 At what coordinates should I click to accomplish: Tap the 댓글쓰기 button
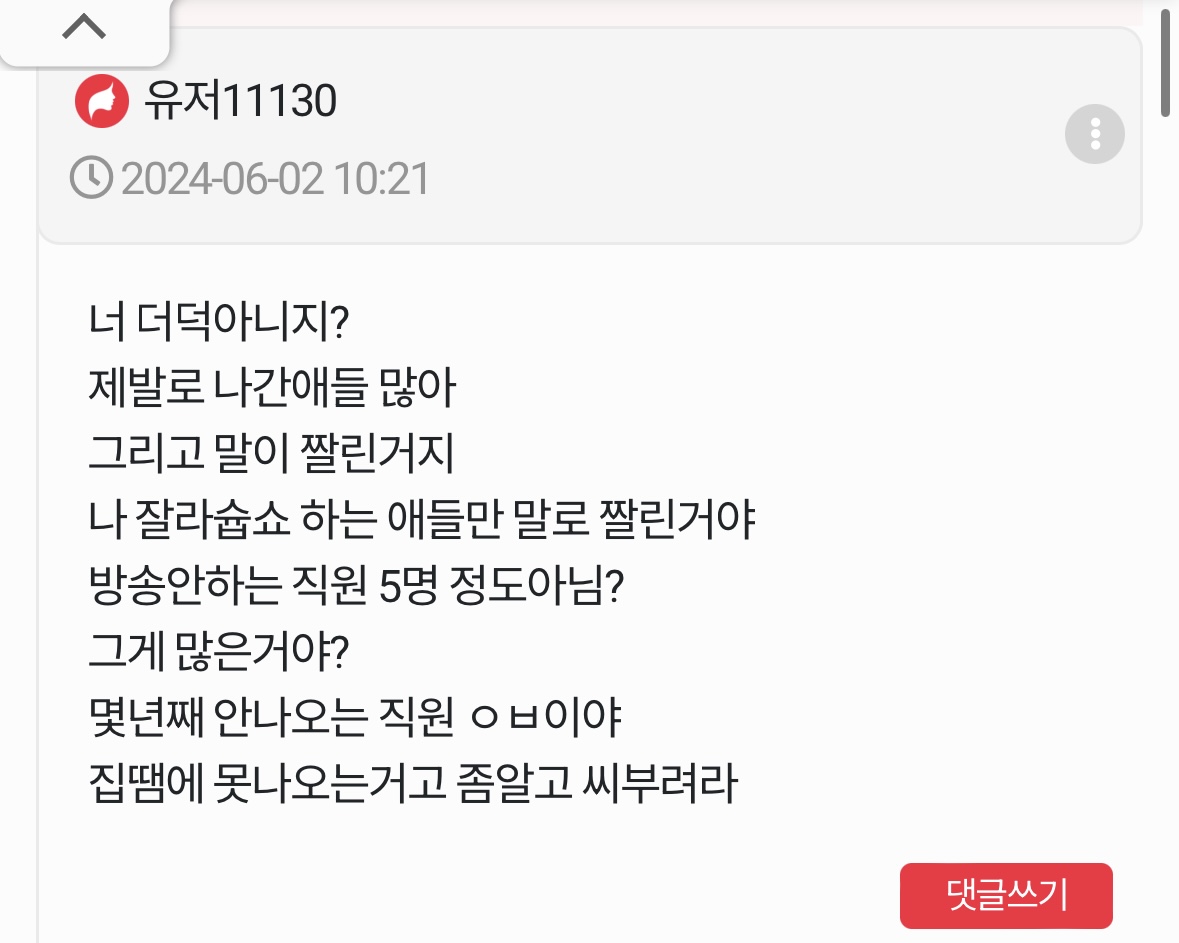click(1006, 896)
